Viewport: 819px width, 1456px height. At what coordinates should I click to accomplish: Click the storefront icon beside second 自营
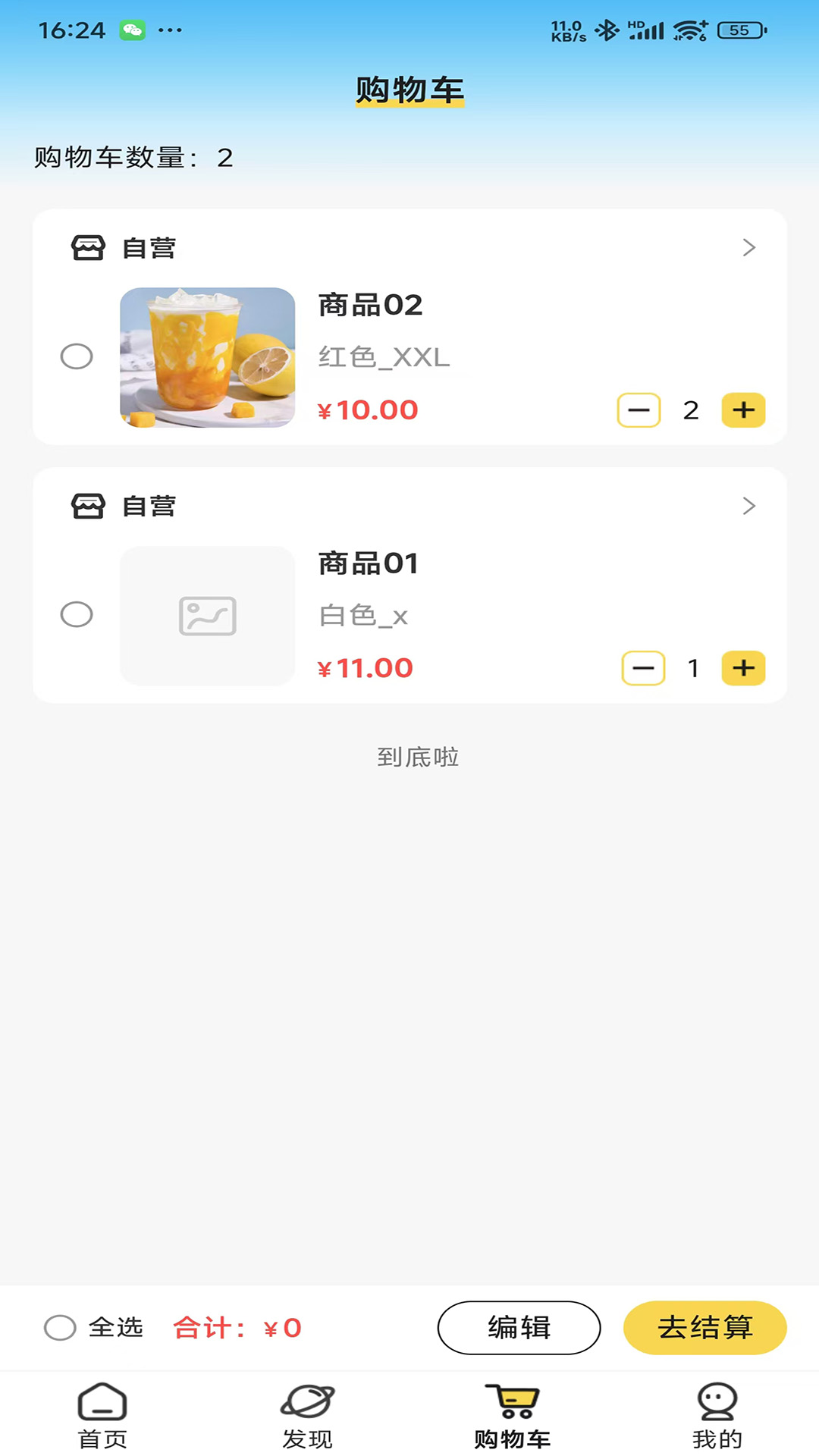89,506
